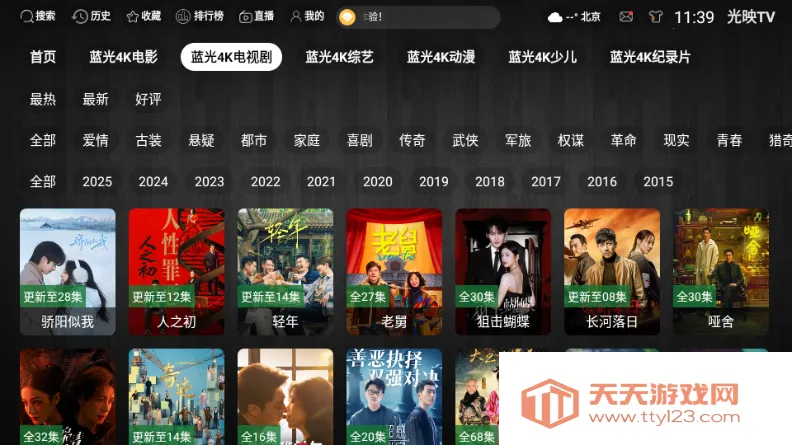Sort by 最新

tap(96, 99)
